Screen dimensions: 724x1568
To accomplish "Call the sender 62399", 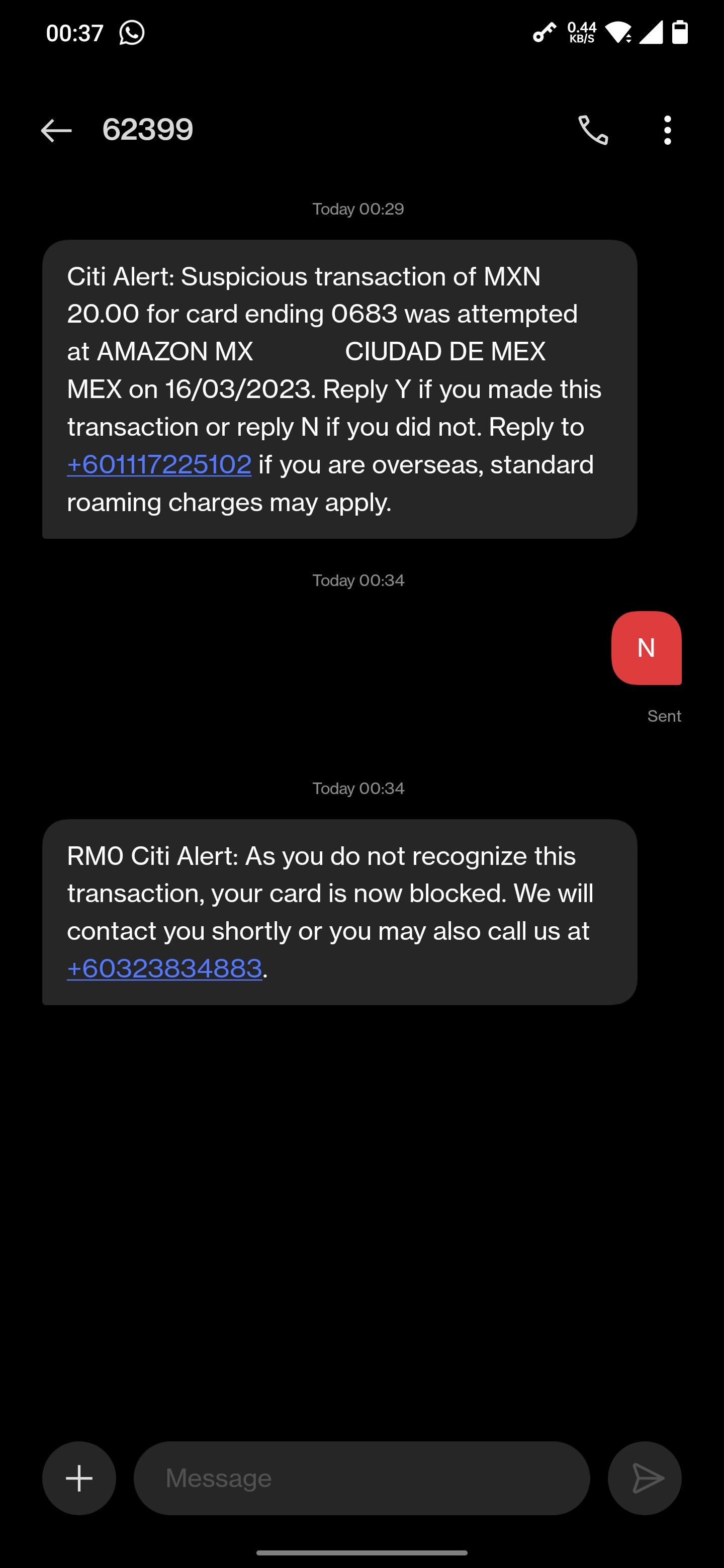I will coord(593,130).
